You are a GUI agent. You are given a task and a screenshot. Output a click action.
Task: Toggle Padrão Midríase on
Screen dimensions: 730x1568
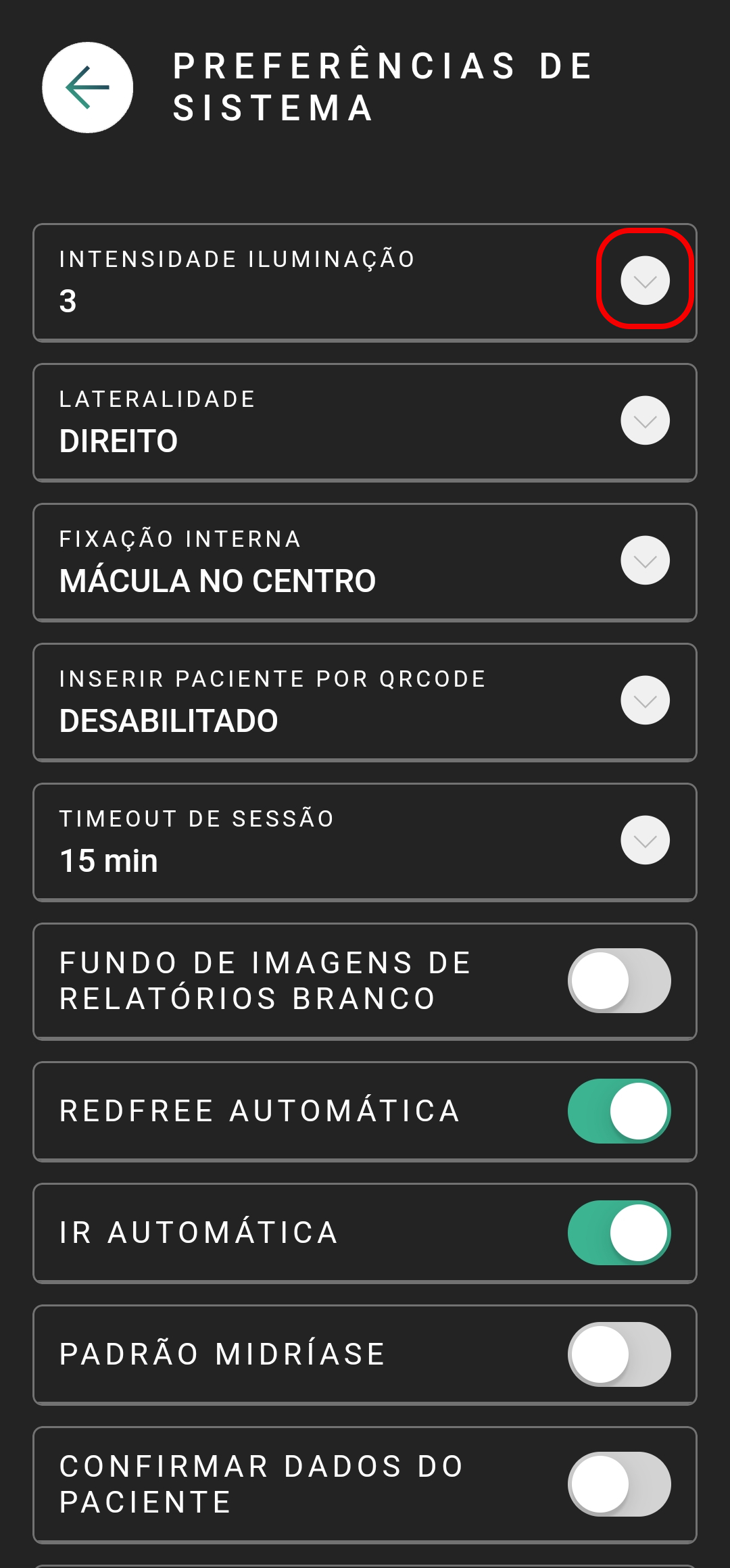[x=619, y=1354]
